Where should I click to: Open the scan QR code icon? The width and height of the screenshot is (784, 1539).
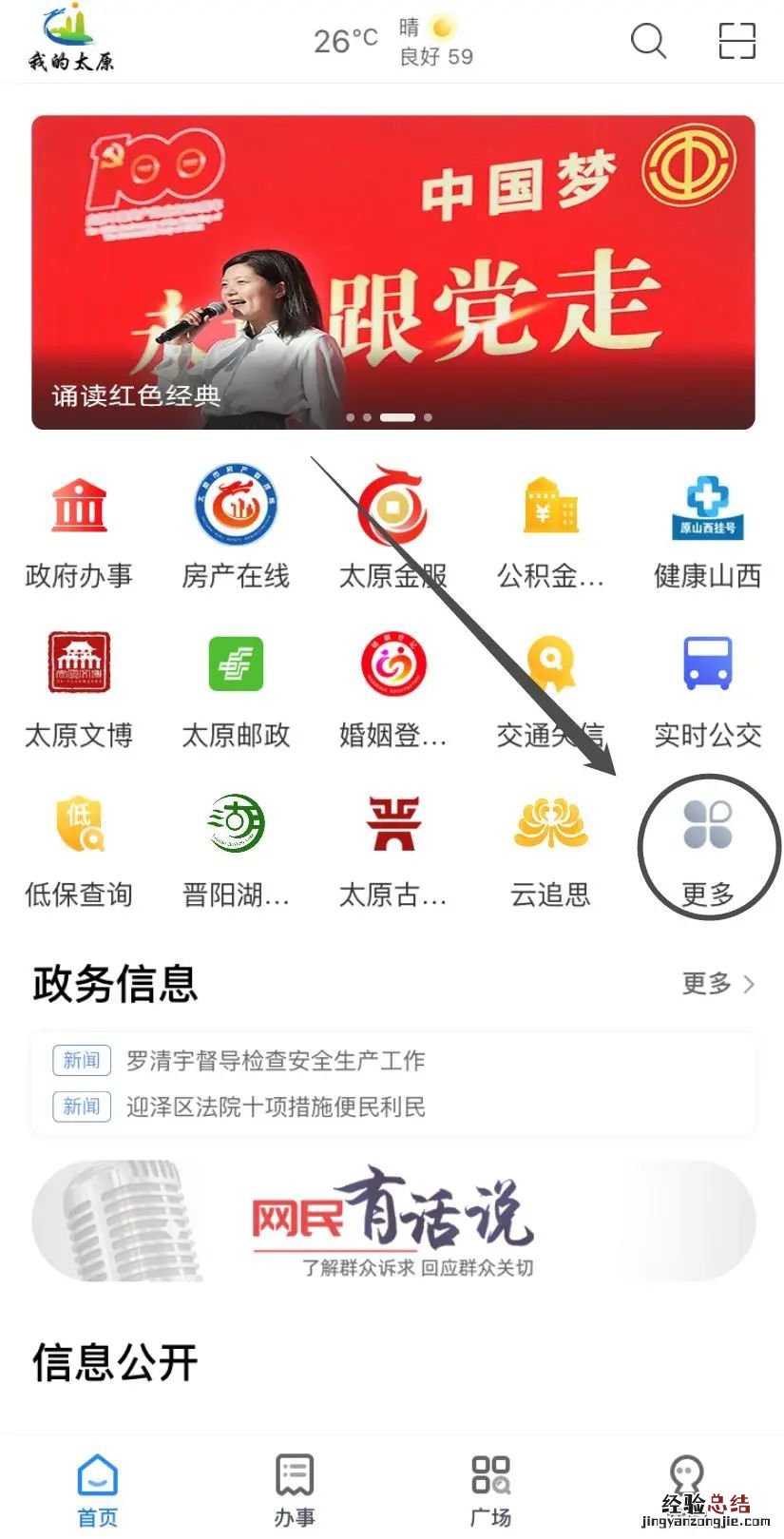pos(736,41)
